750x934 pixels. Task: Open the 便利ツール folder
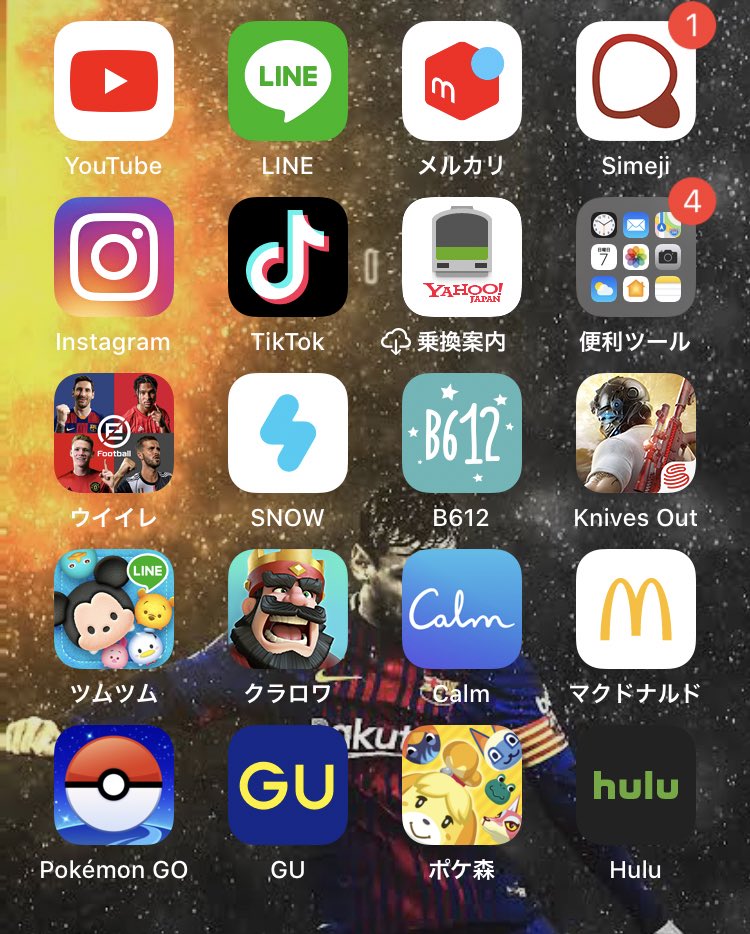pyautogui.click(x=636, y=257)
